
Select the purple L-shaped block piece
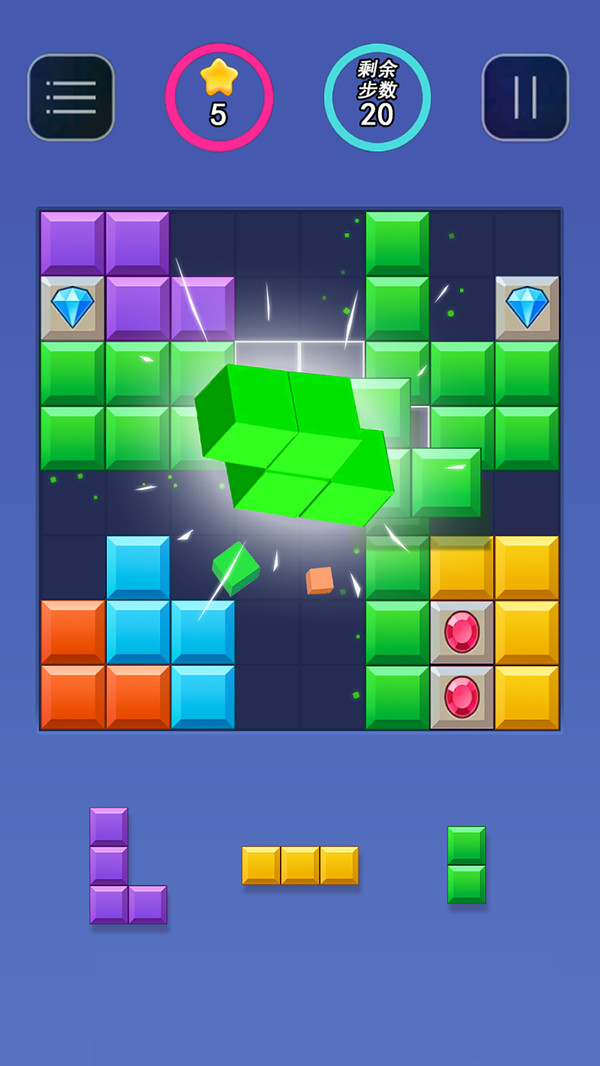tap(128, 865)
